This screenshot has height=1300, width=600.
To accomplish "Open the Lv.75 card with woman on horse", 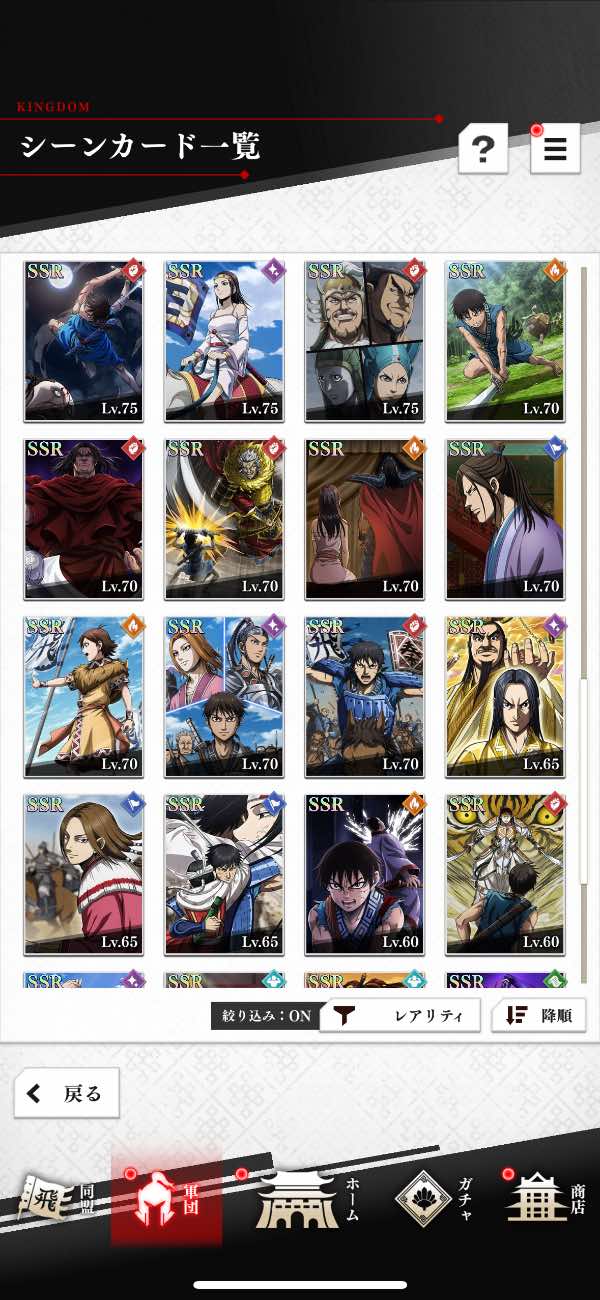I will point(224,341).
